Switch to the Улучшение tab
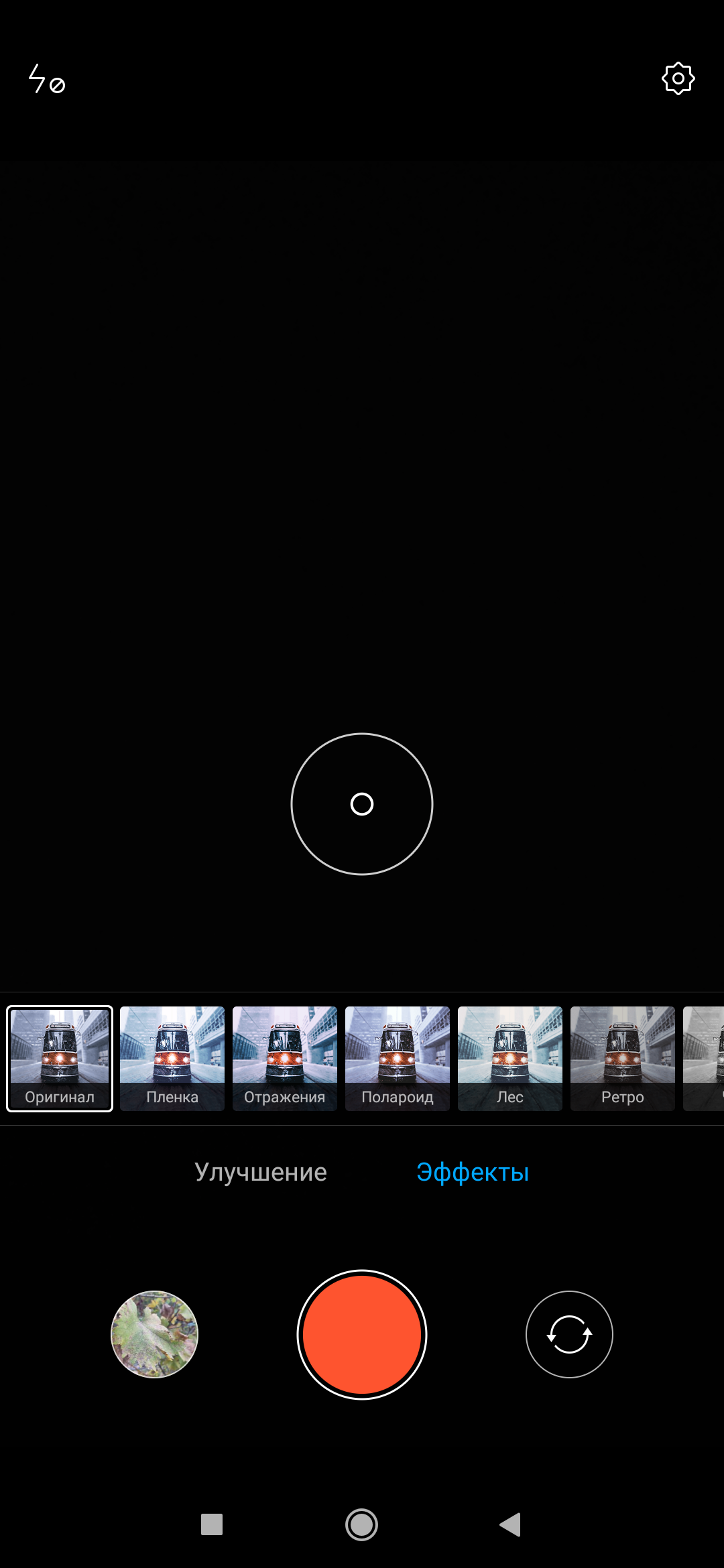Screen dimensions: 724x1568 click(261, 1172)
